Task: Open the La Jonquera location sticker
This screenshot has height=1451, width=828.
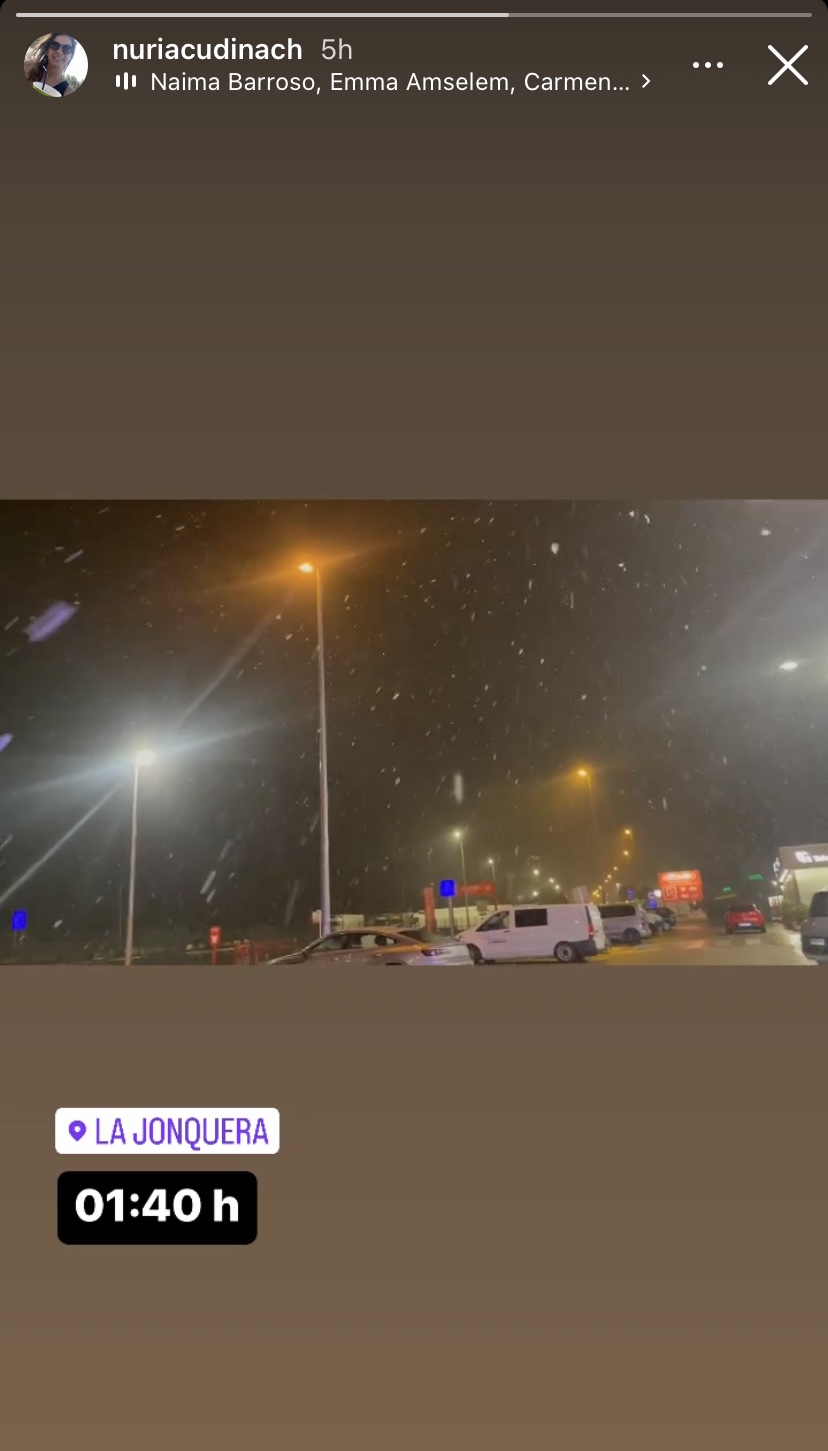Action: click(167, 1131)
